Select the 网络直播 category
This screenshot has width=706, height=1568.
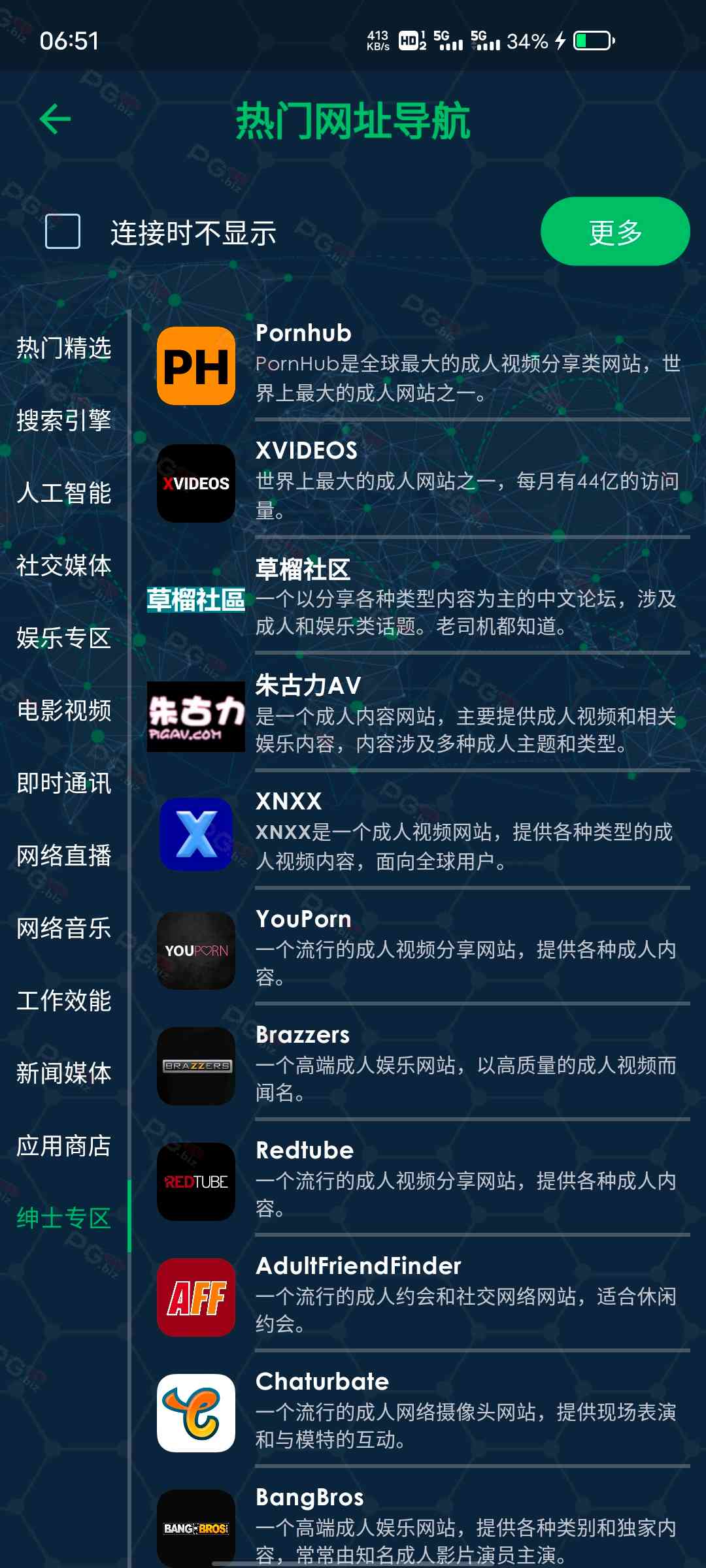point(64,855)
